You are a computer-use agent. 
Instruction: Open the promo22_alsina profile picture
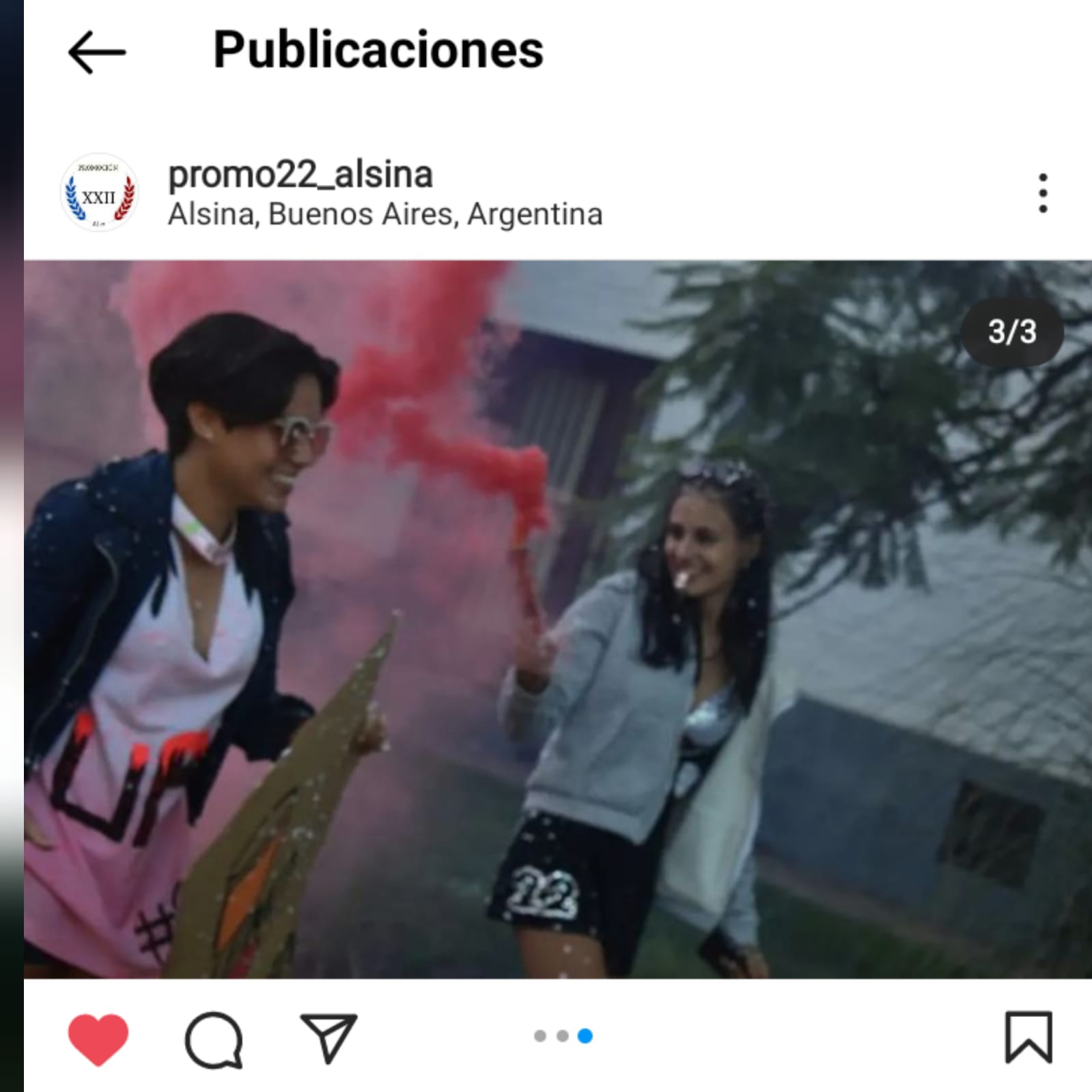pos(100,193)
